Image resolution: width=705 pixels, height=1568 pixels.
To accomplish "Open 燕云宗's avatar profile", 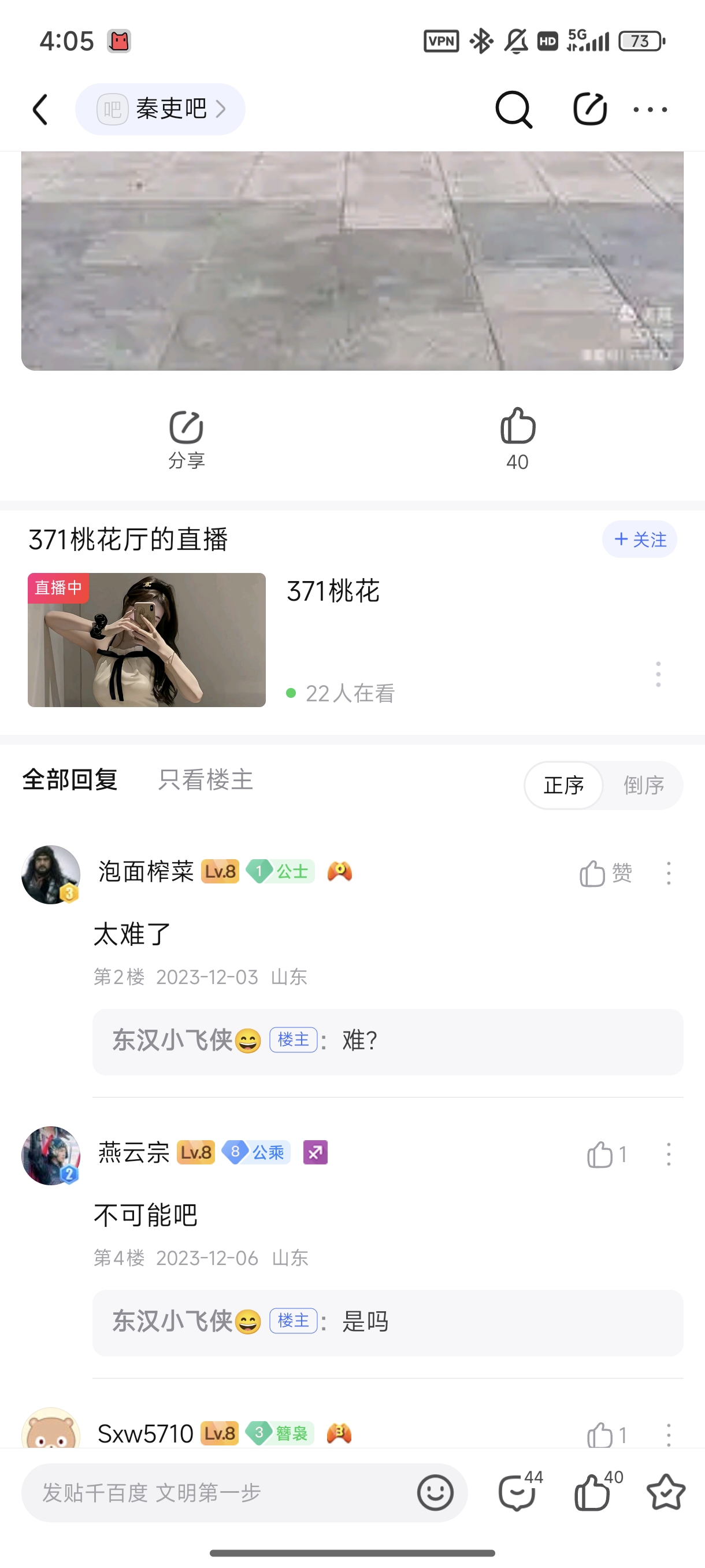I will 50,1155.
